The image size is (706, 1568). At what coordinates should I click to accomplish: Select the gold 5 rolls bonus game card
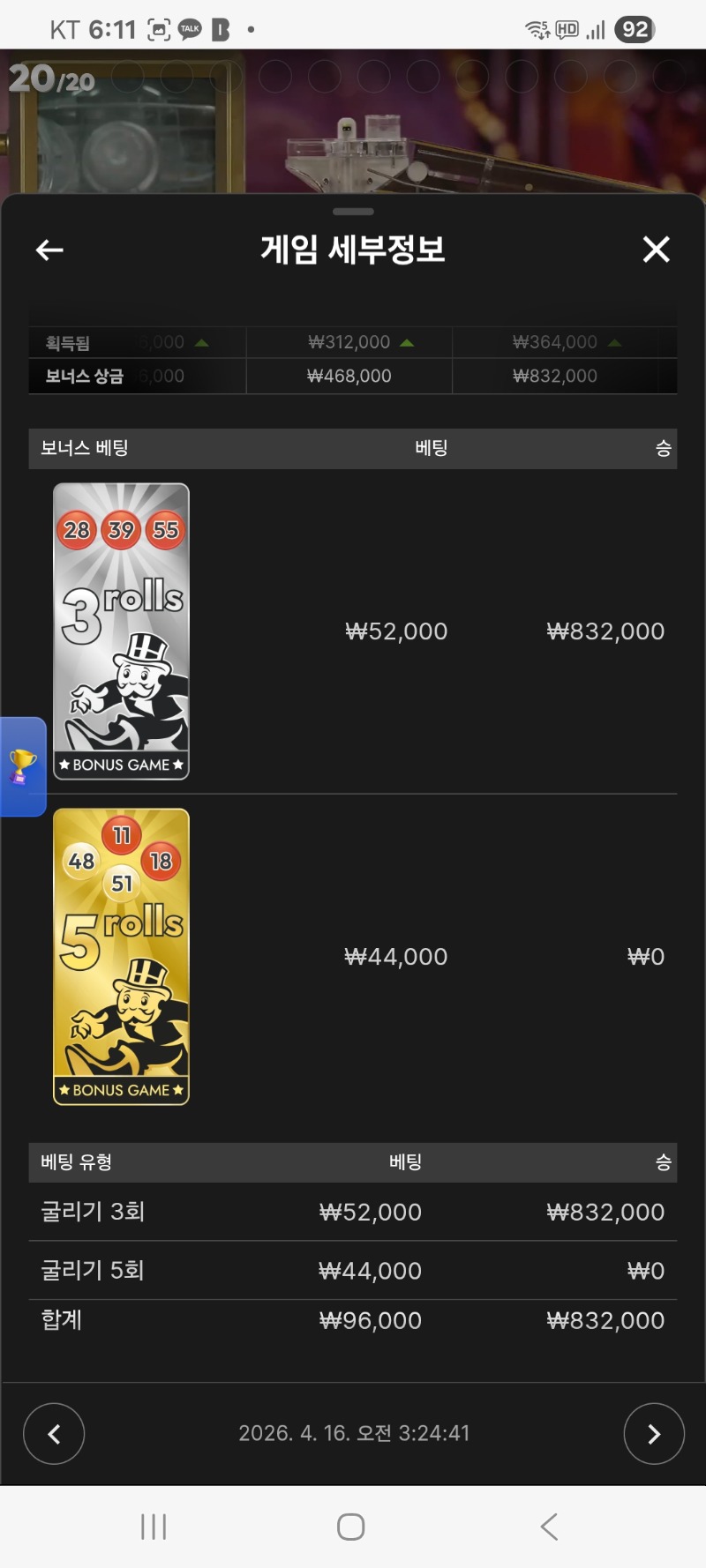[x=120, y=956]
